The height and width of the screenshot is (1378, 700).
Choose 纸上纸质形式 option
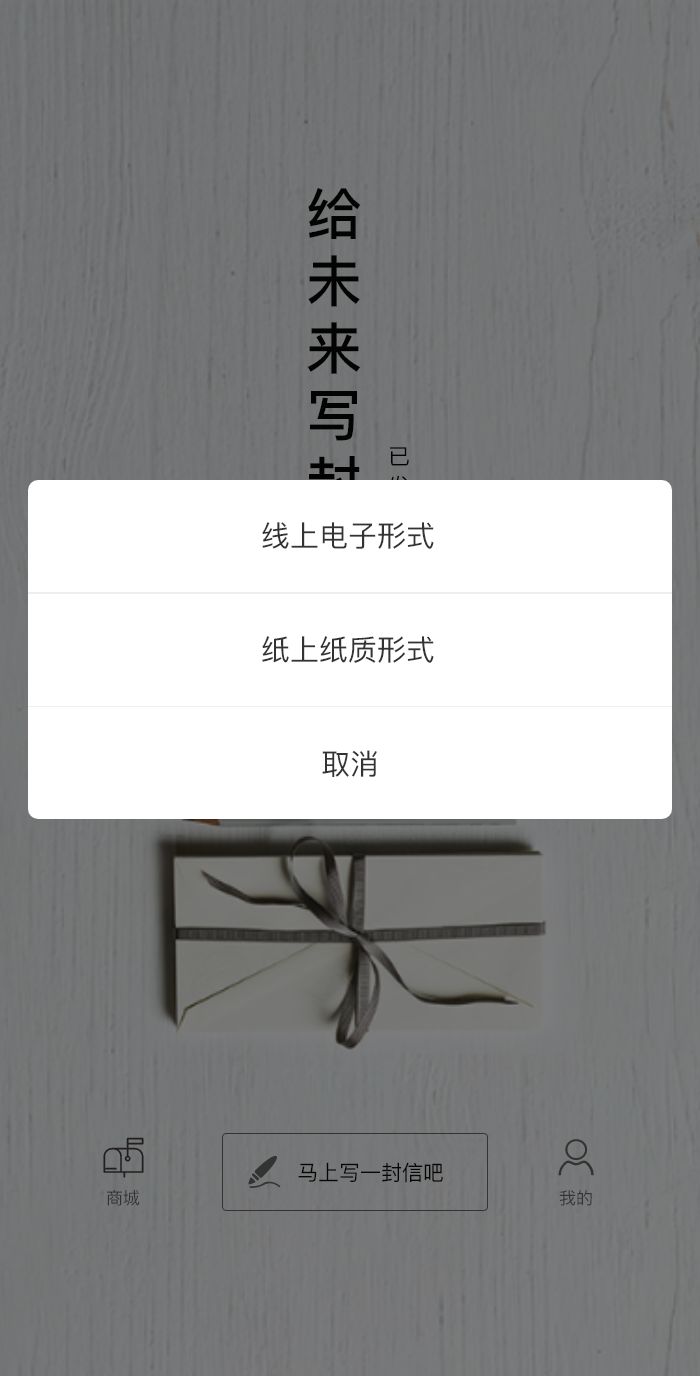pyautogui.click(x=349, y=650)
